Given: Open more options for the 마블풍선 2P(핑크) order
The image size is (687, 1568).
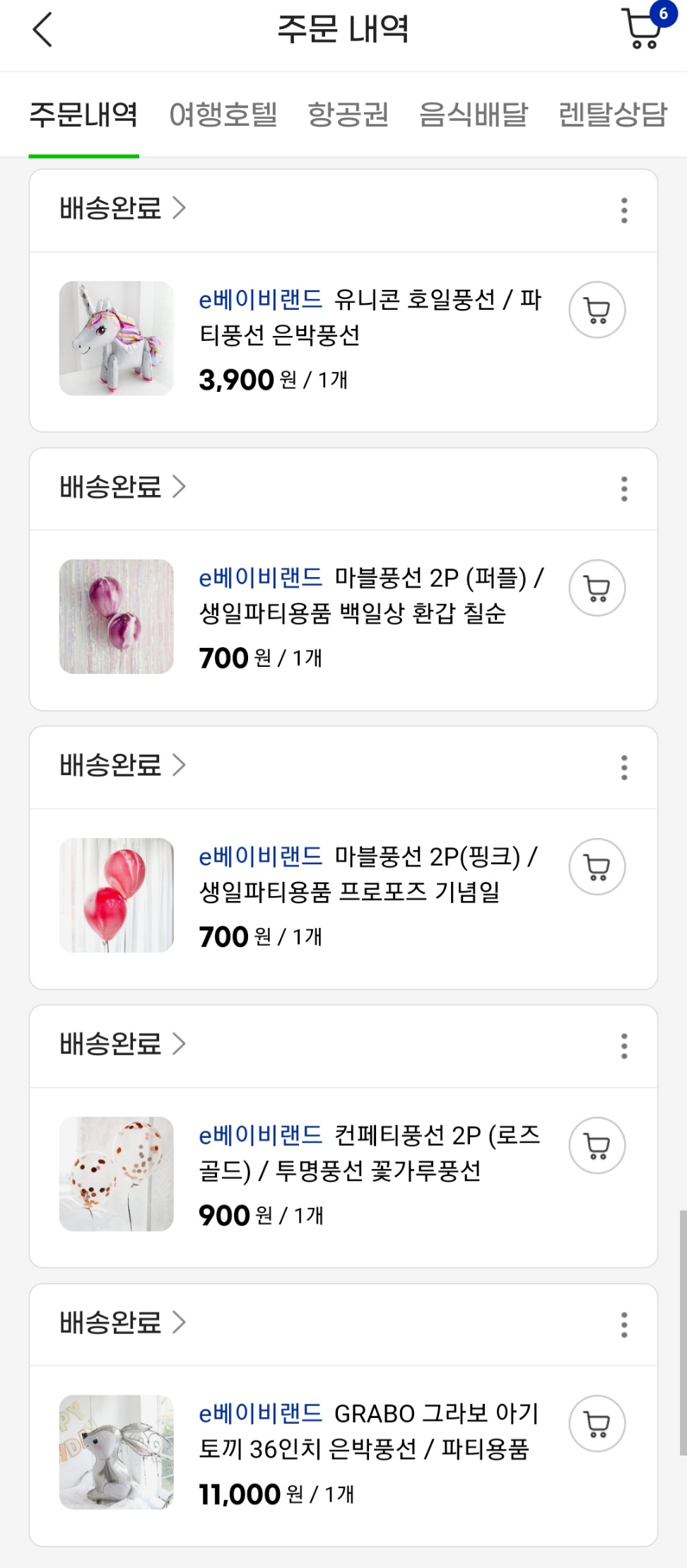Looking at the screenshot, I should pos(624,767).
